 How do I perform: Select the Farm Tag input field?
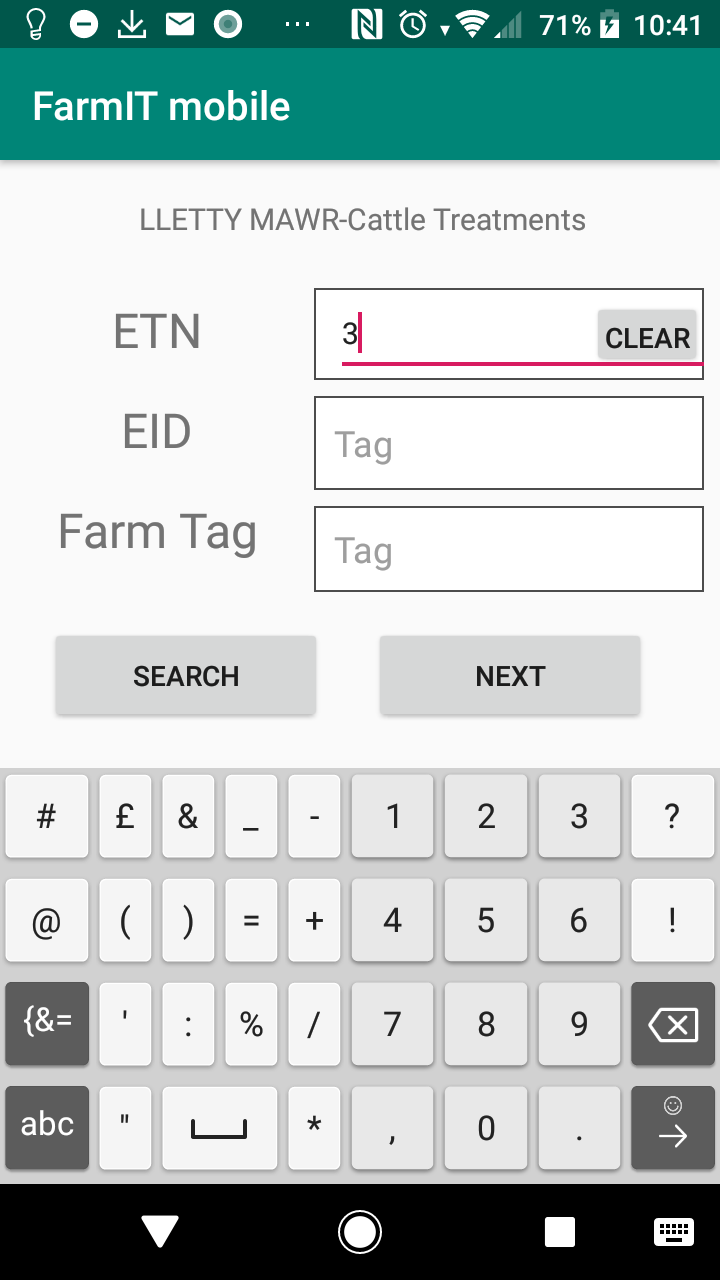click(509, 549)
